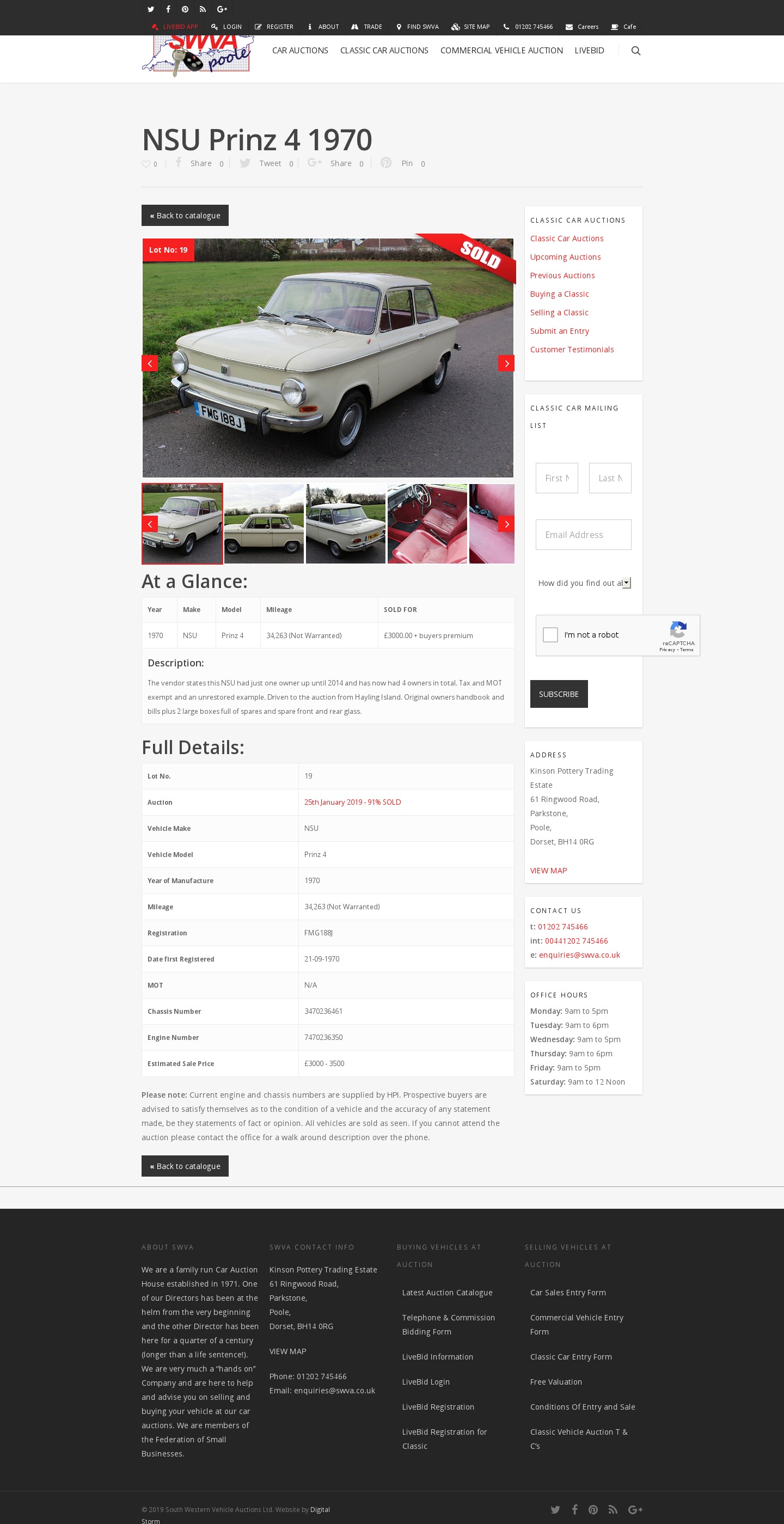Open View Map under Address
The image size is (784, 1524).
(x=548, y=870)
